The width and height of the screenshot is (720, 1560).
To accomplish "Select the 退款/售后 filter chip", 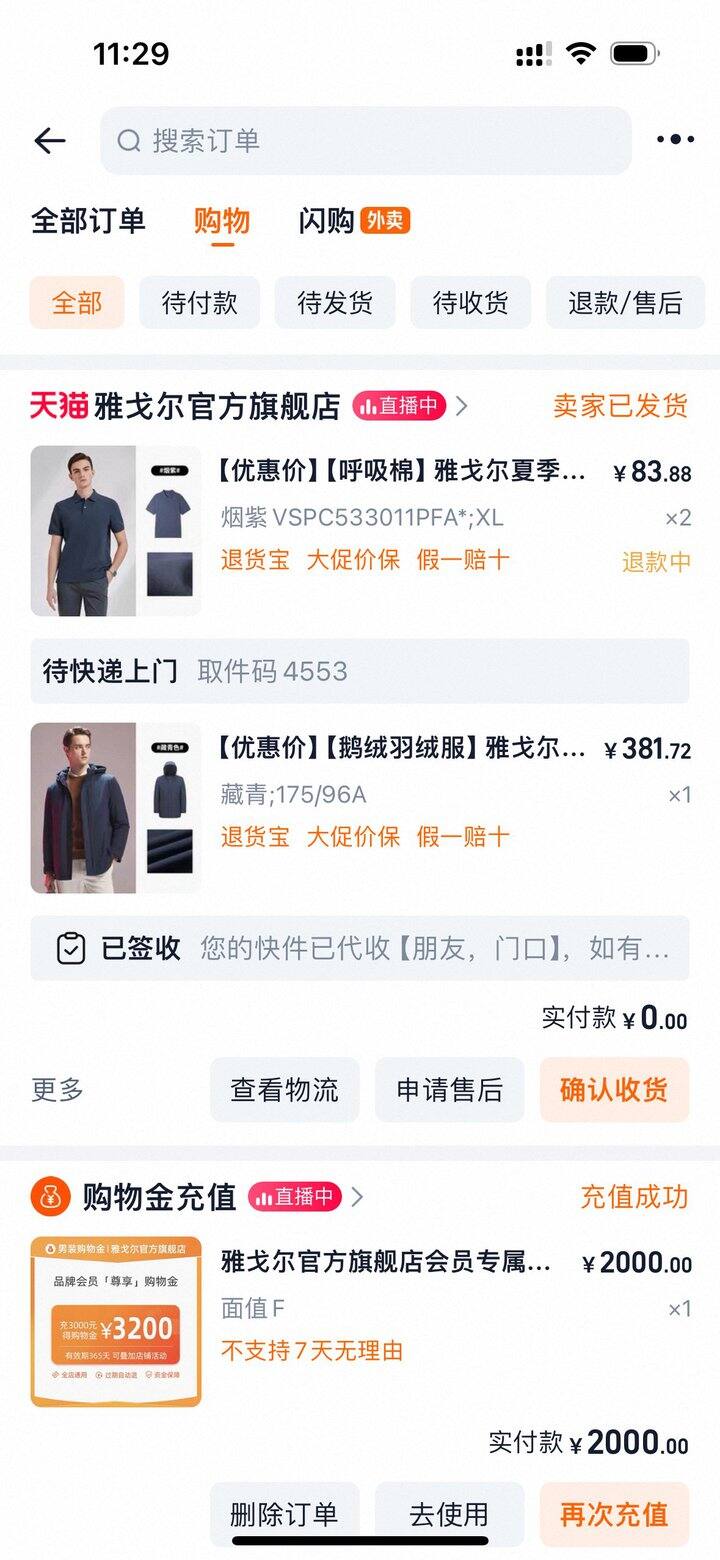I will (x=625, y=303).
